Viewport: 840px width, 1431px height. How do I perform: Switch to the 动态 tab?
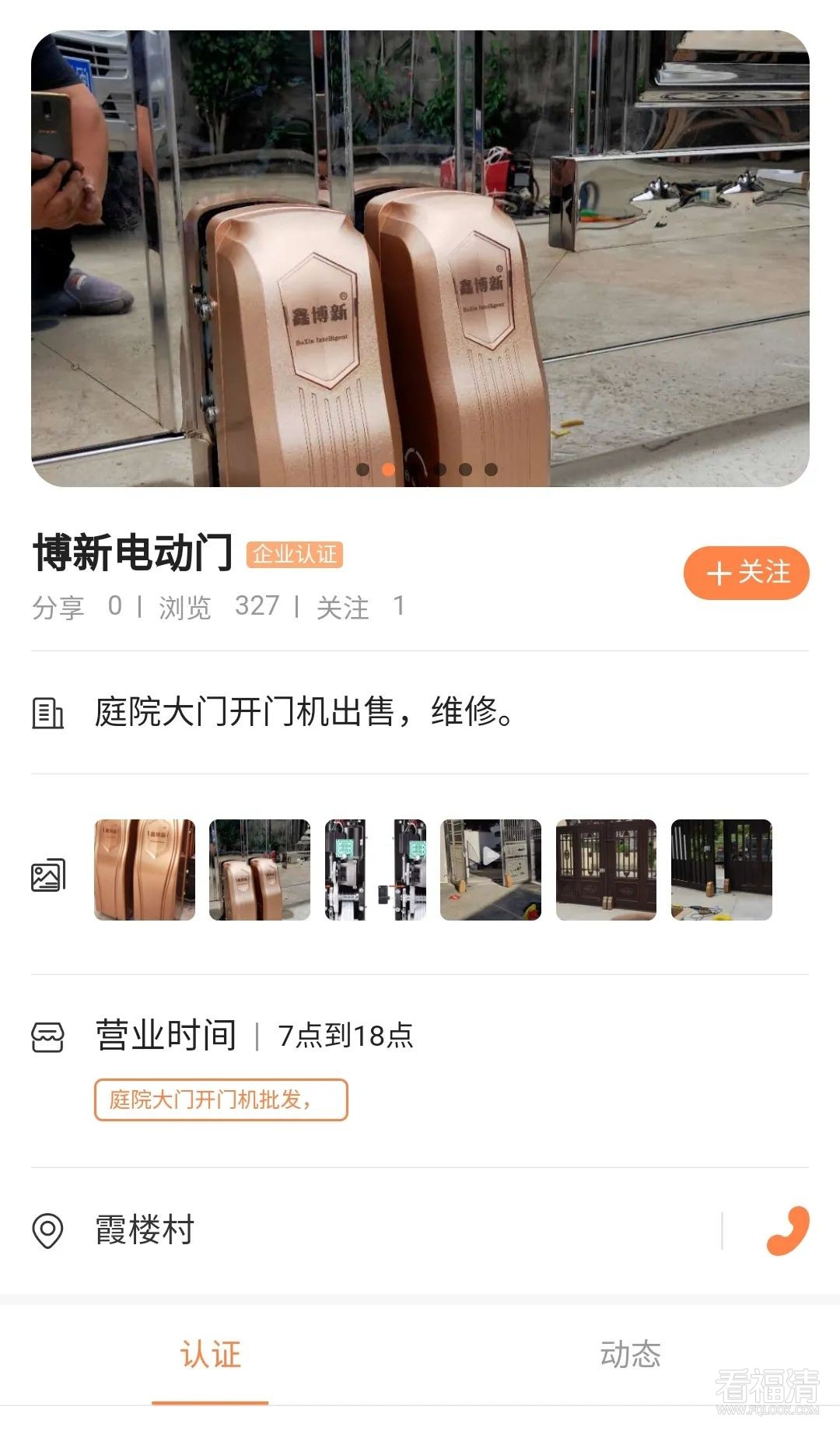(630, 1355)
